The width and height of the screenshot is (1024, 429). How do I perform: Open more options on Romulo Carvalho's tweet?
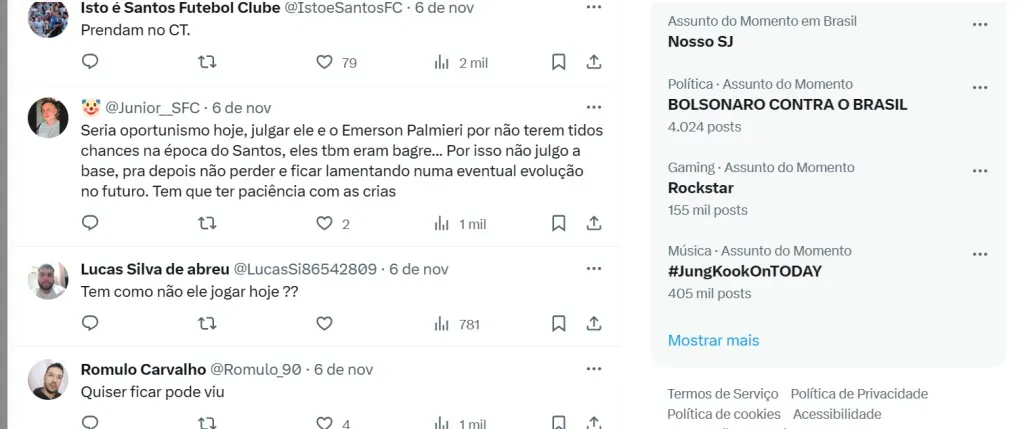(594, 368)
